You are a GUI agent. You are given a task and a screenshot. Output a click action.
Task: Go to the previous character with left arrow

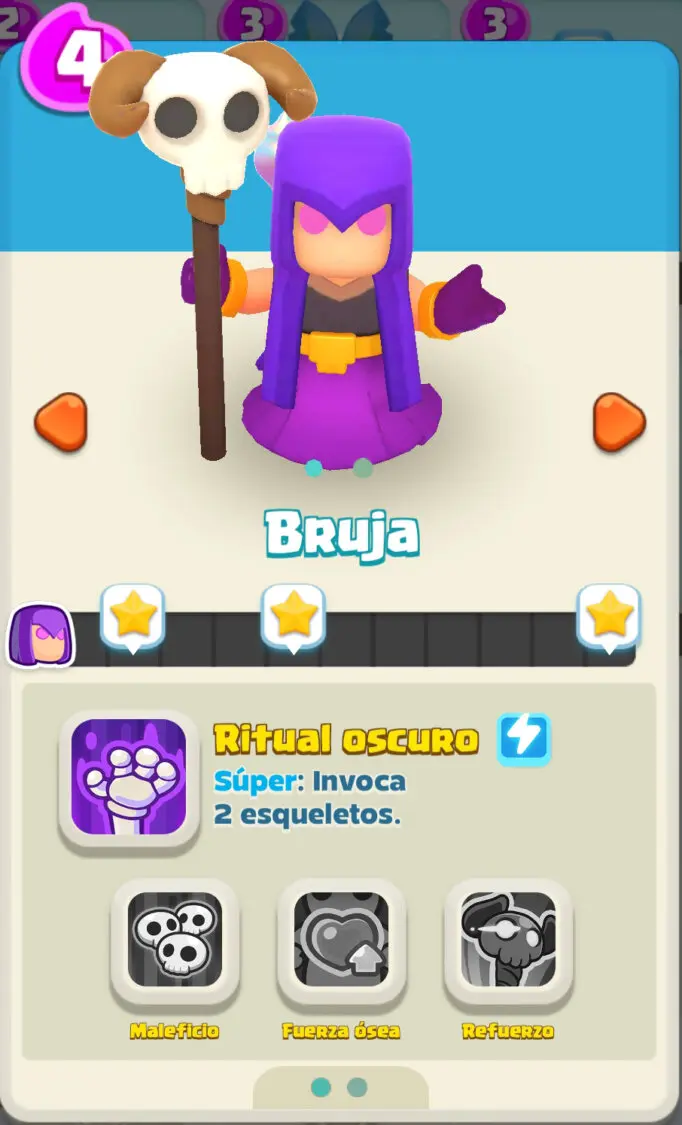point(61,422)
